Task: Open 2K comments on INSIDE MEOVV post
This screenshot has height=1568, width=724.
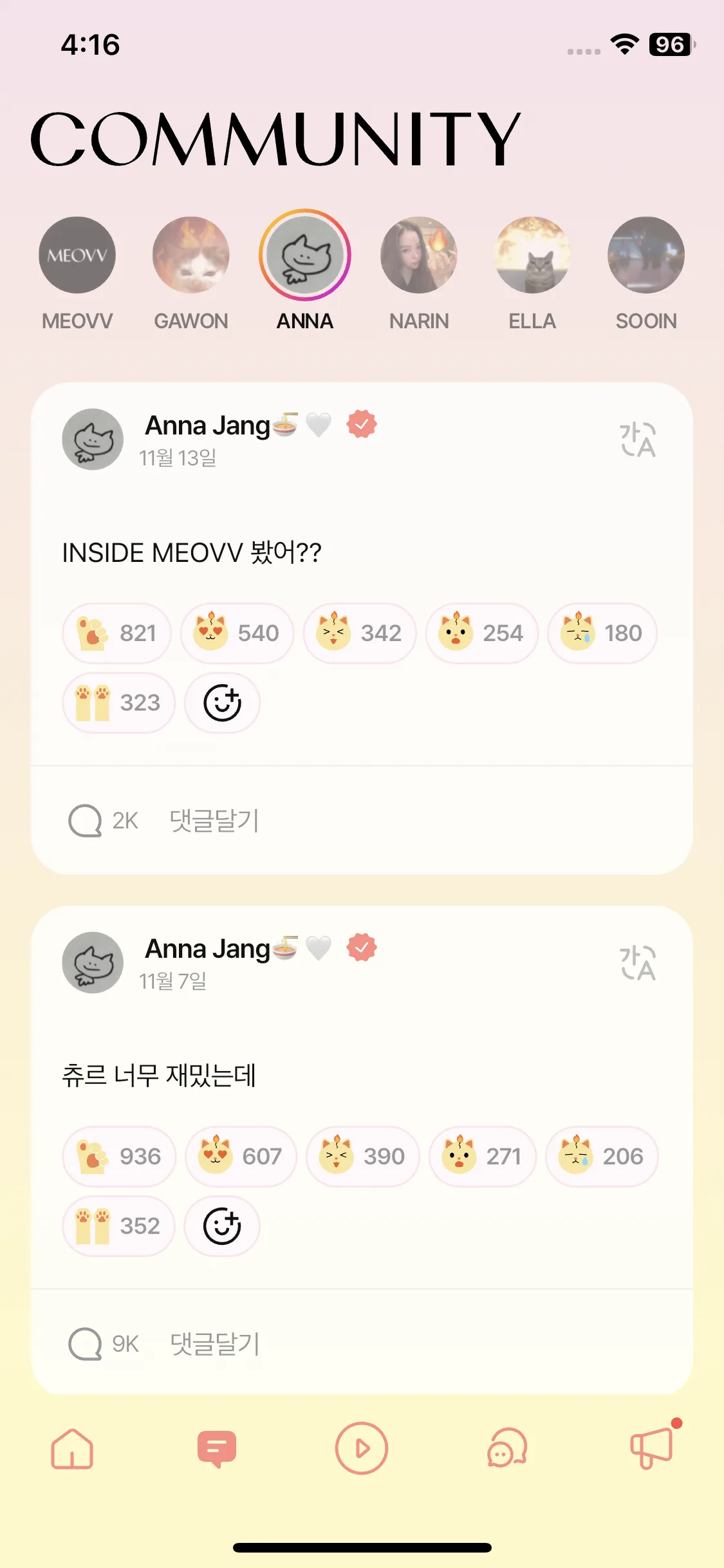Action: [x=104, y=821]
